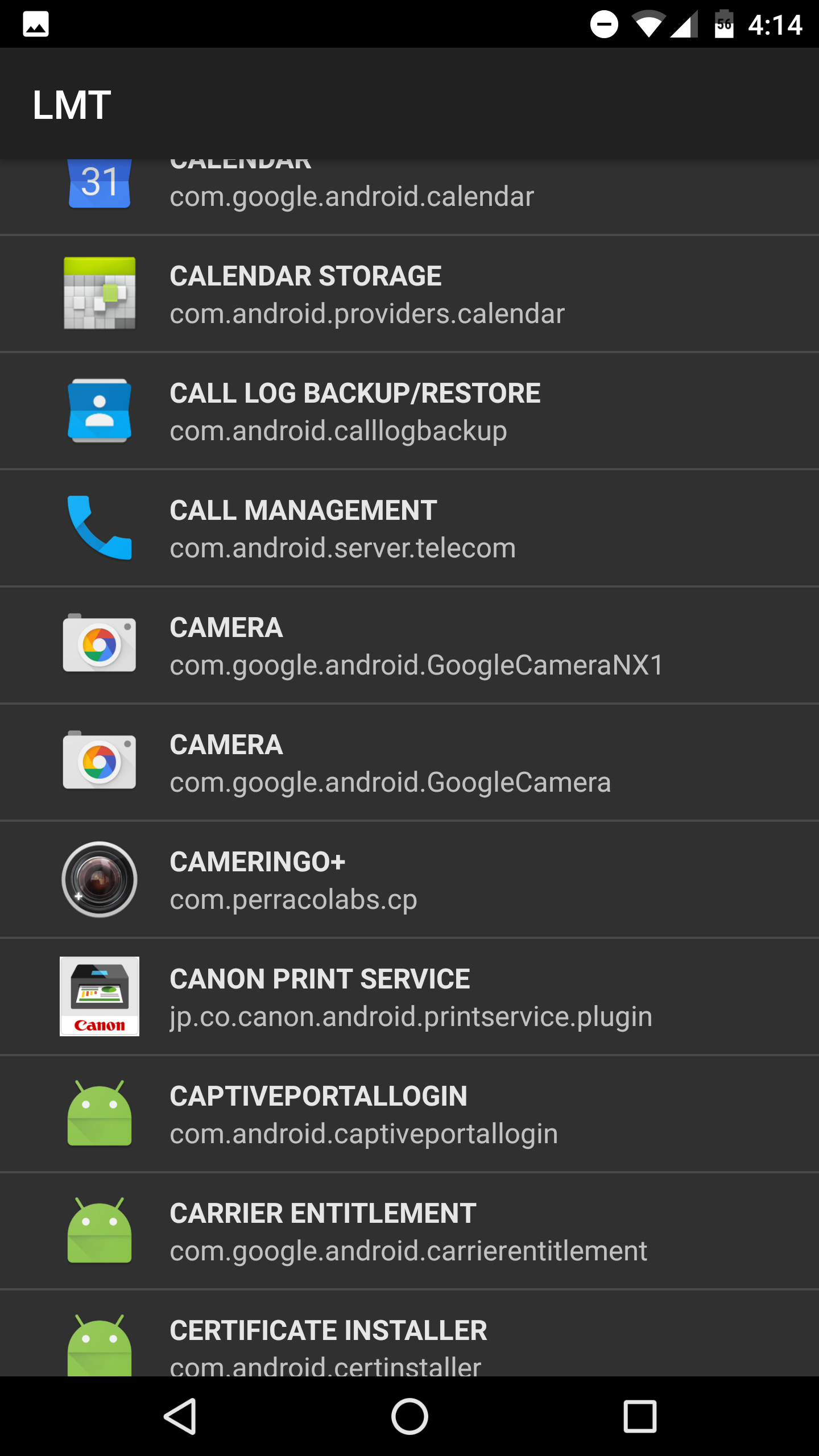
Task: Select Camera with package GoogleCameraNX1
Action: [x=409, y=645]
